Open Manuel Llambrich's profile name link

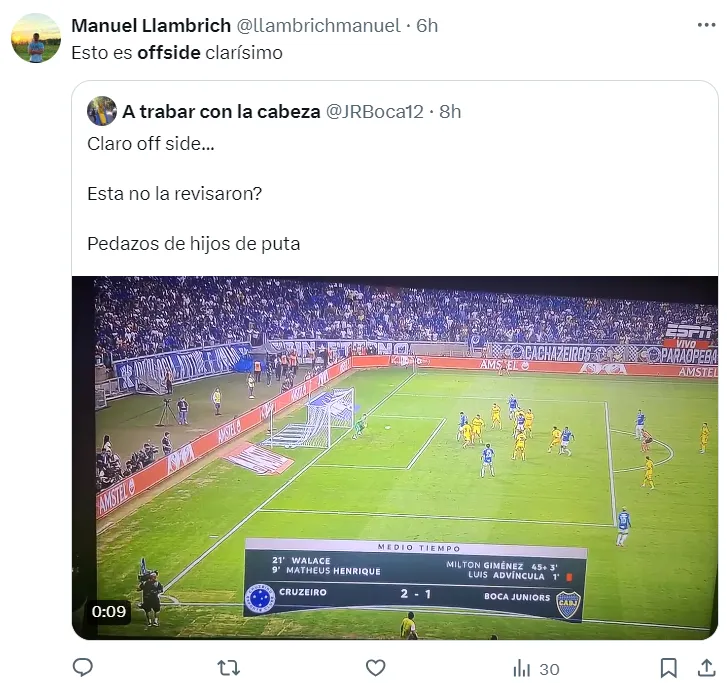pyautogui.click(x=150, y=25)
